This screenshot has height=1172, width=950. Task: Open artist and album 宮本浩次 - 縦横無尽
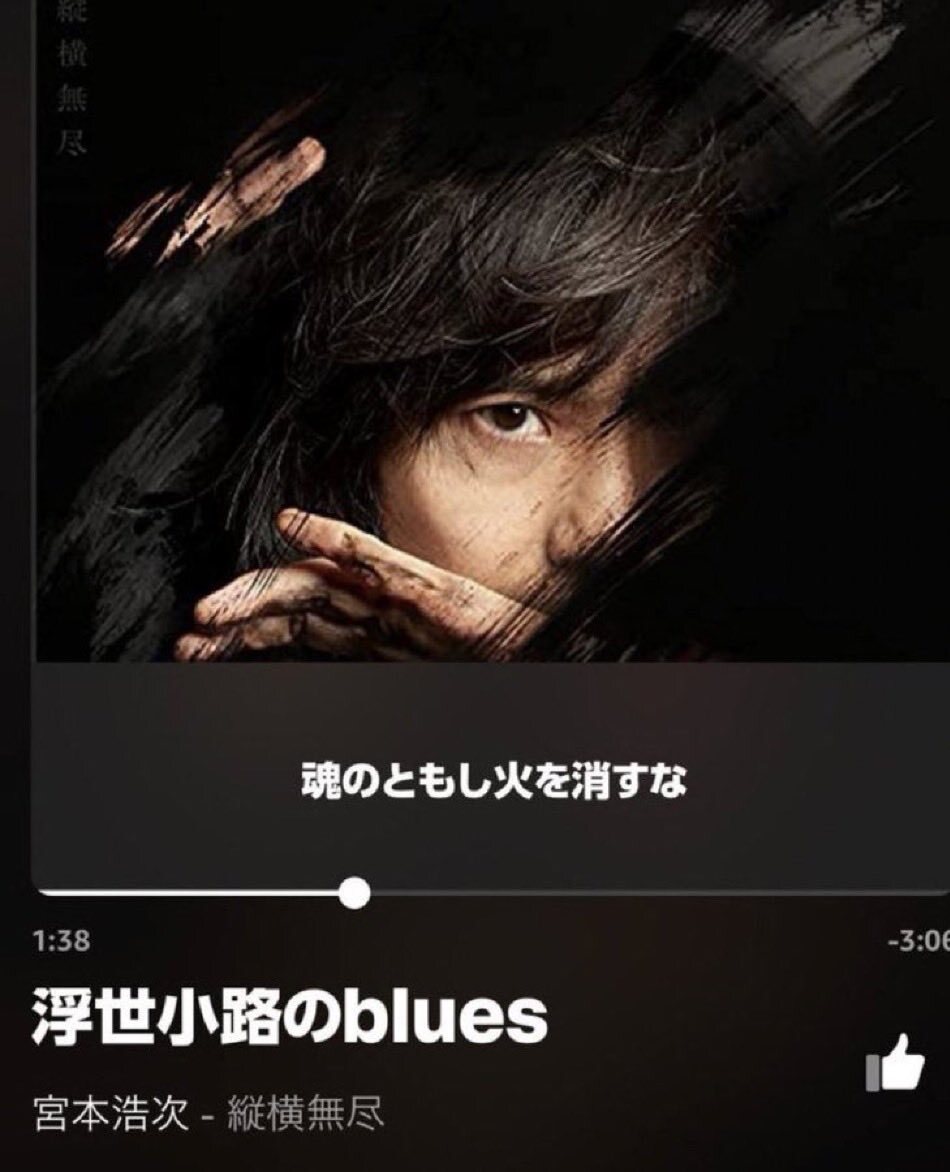tap(208, 1114)
